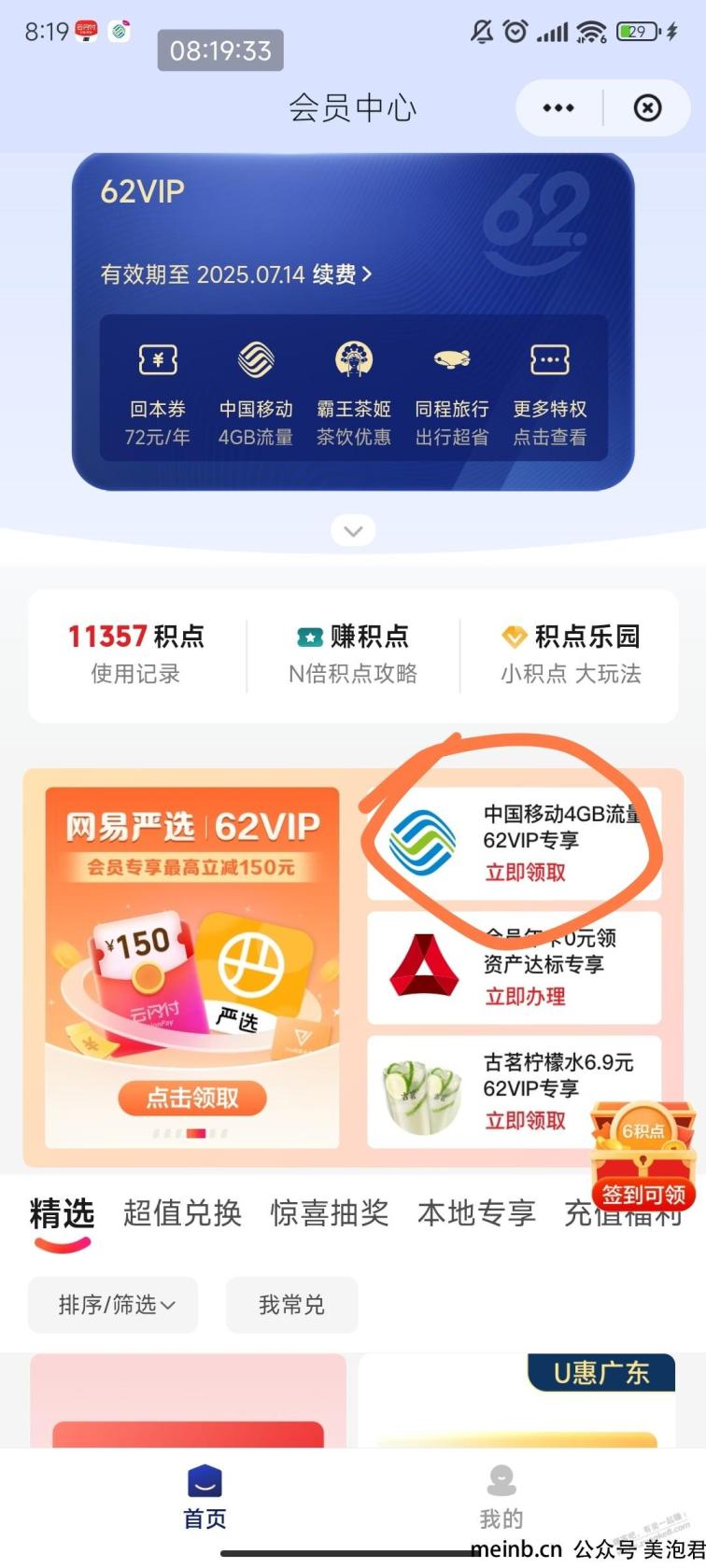The image size is (706, 1568).
Task: Open the 签到可领 treasure chest
Action: point(643,1157)
